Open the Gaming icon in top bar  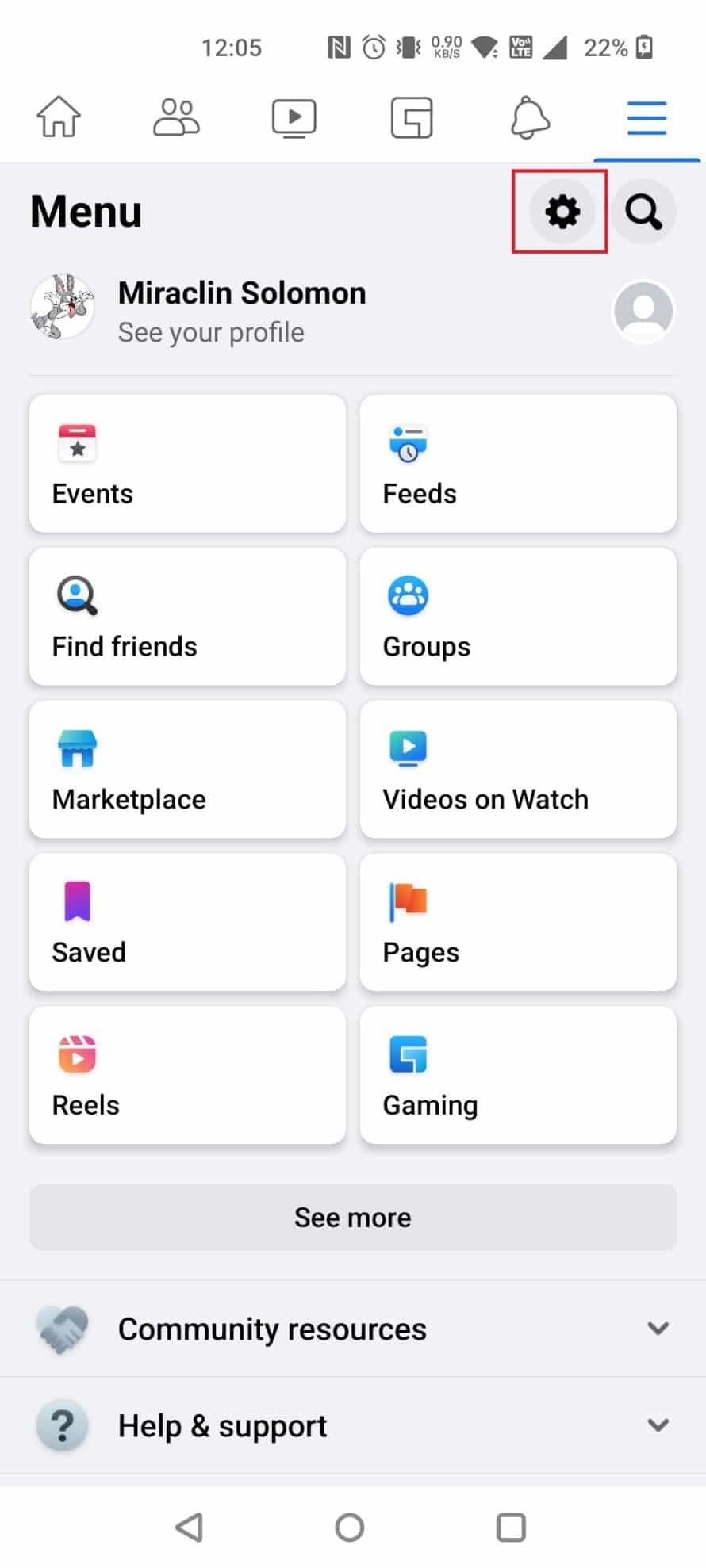(411, 117)
